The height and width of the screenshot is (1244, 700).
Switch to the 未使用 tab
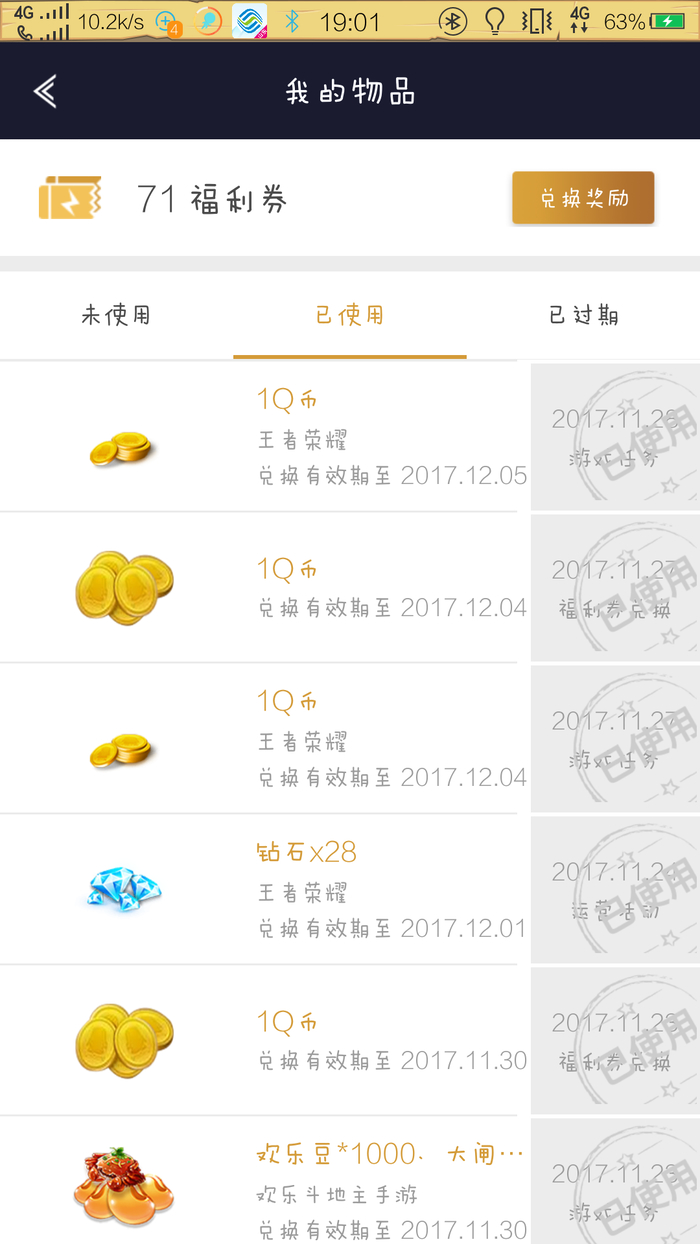(116, 316)
